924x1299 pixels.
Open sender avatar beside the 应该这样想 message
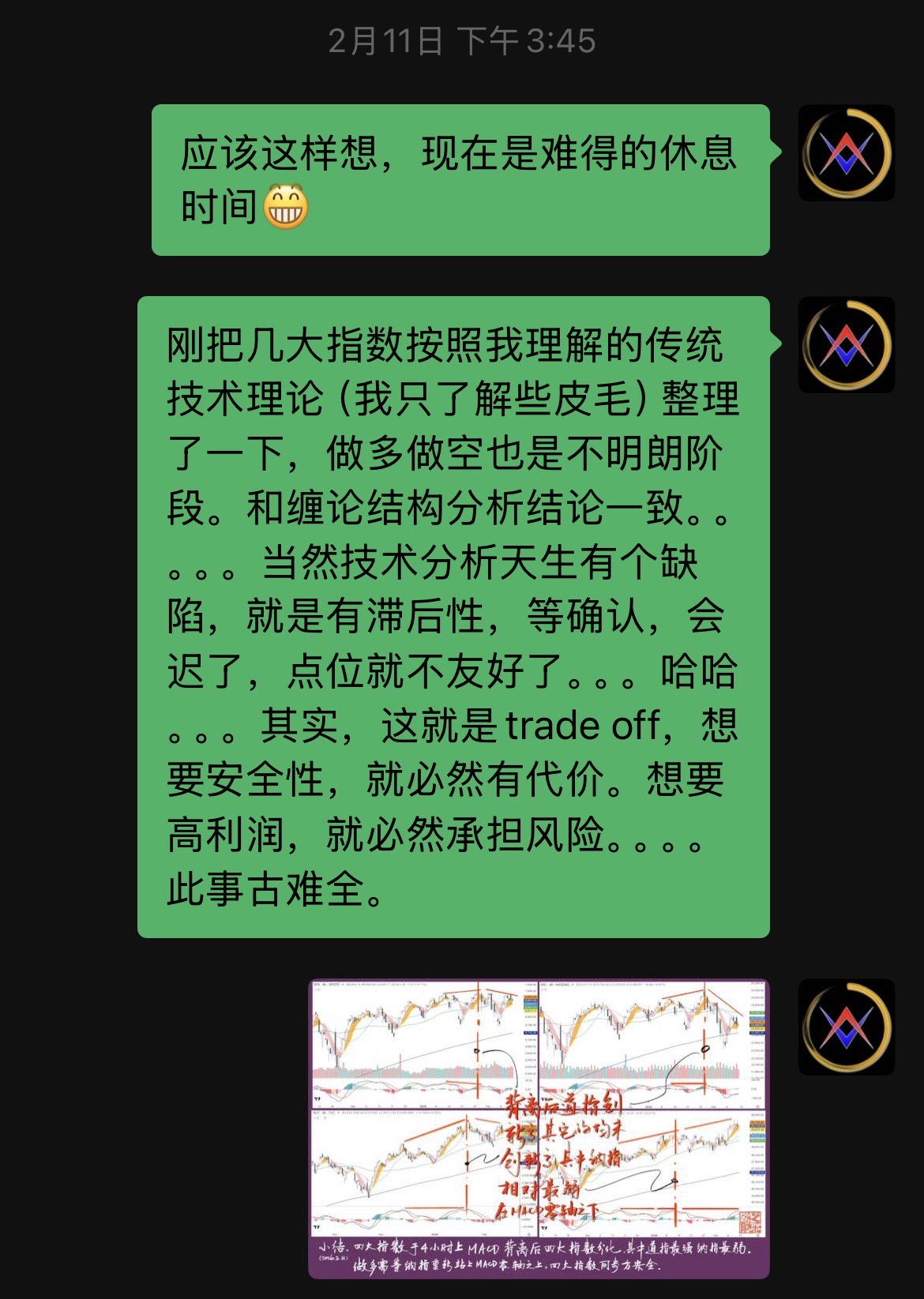(x=846, y=152)
